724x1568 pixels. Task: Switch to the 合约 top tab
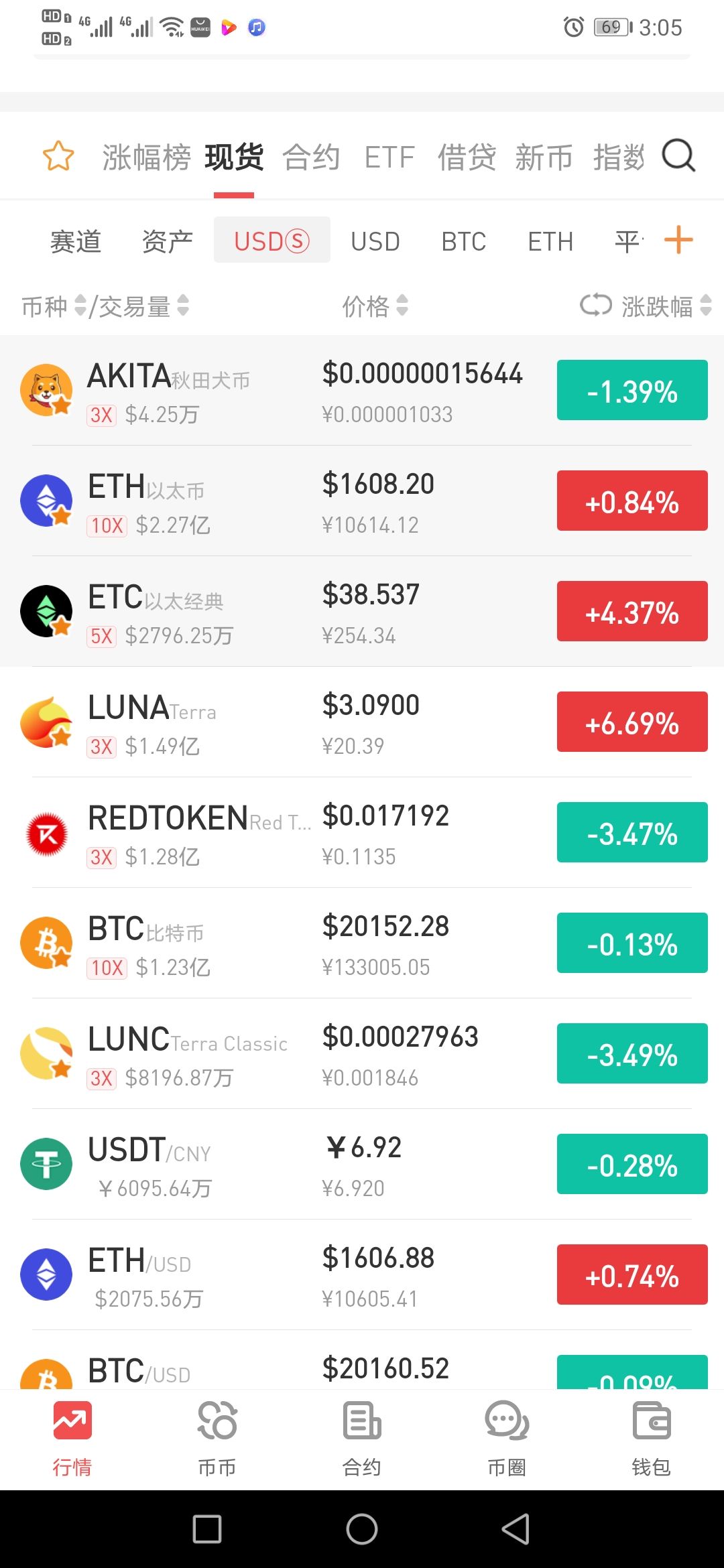click(x=311, y=157)
